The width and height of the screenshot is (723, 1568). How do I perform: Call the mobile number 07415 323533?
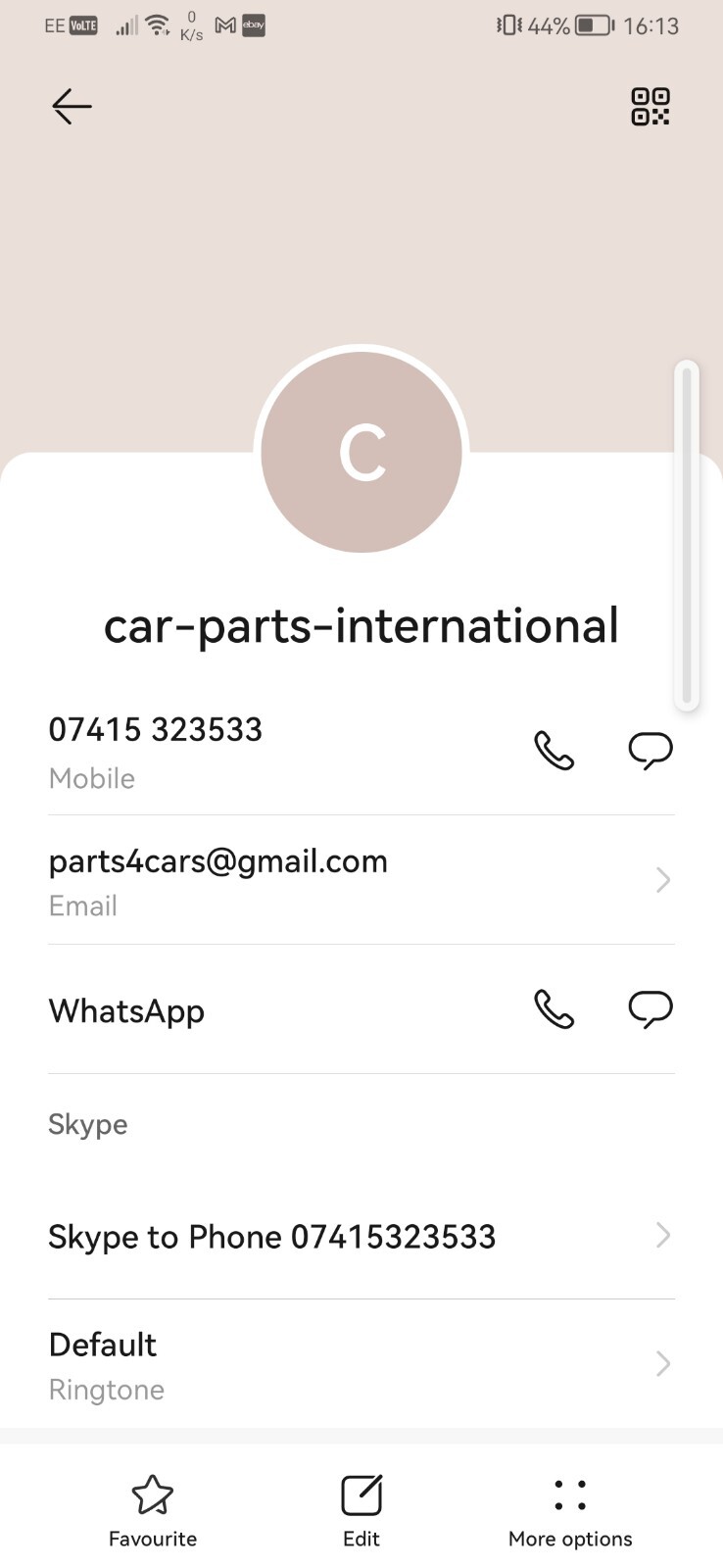click(554, 751)
